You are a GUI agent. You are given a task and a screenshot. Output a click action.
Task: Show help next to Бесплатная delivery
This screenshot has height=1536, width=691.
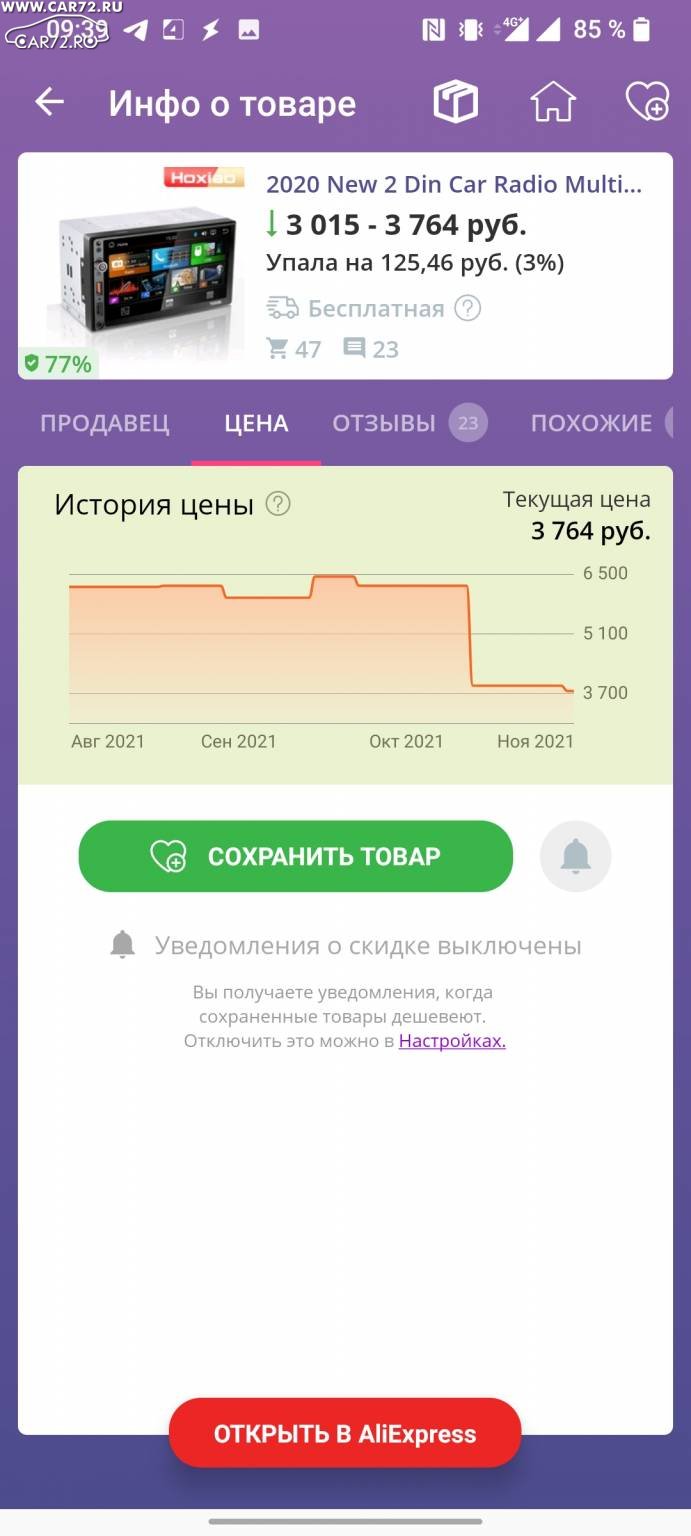(468, 308)
